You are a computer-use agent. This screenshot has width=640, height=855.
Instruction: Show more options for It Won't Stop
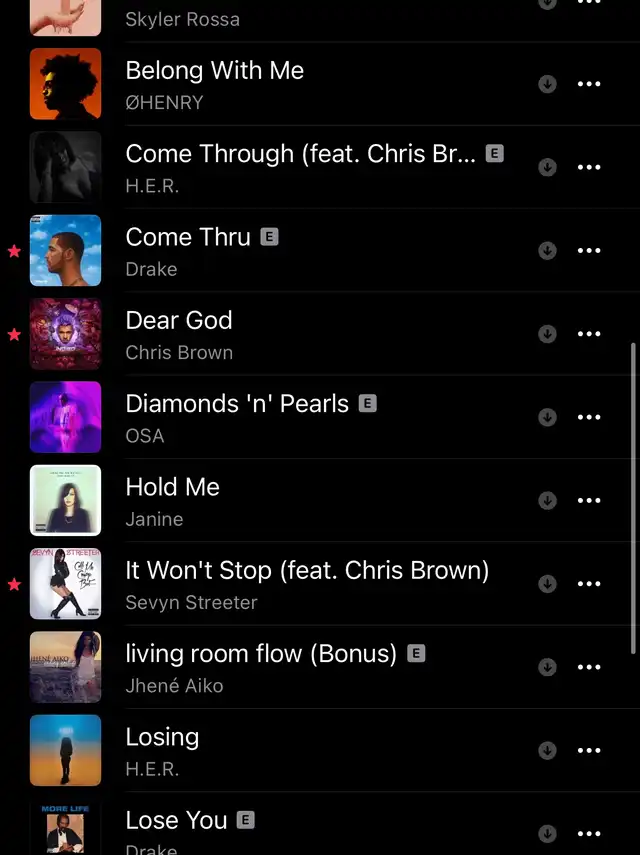[x=590, y=584]
